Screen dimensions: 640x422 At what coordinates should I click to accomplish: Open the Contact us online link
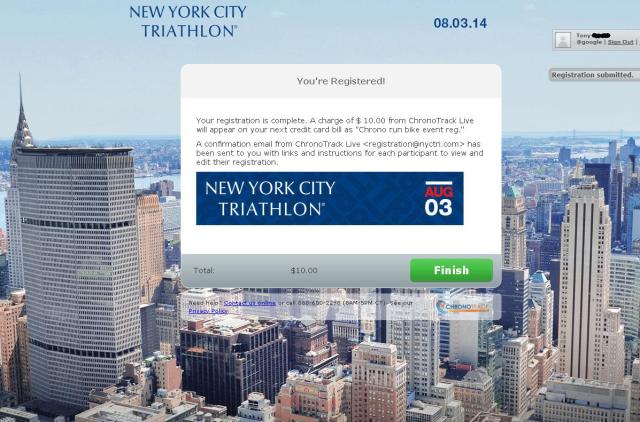click(x=250, y=302)
